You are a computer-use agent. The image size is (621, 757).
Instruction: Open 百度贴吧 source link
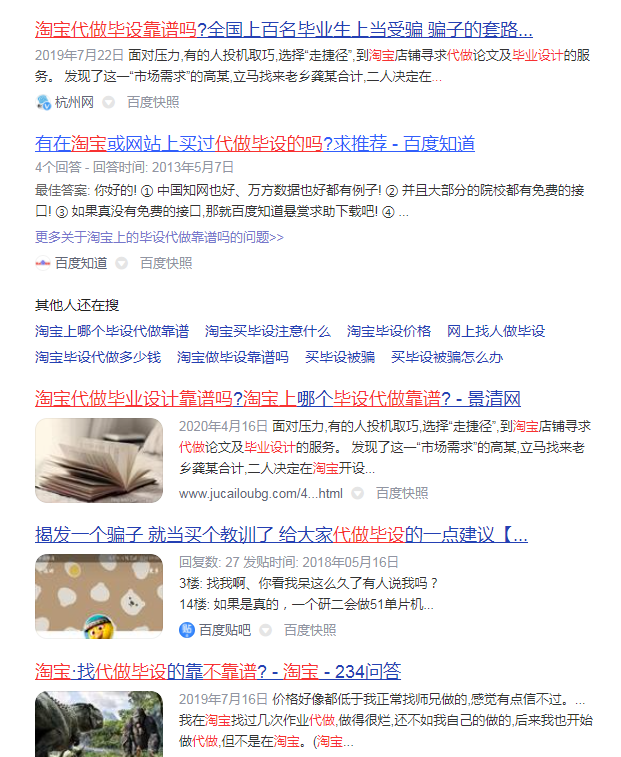pos(223,630)
